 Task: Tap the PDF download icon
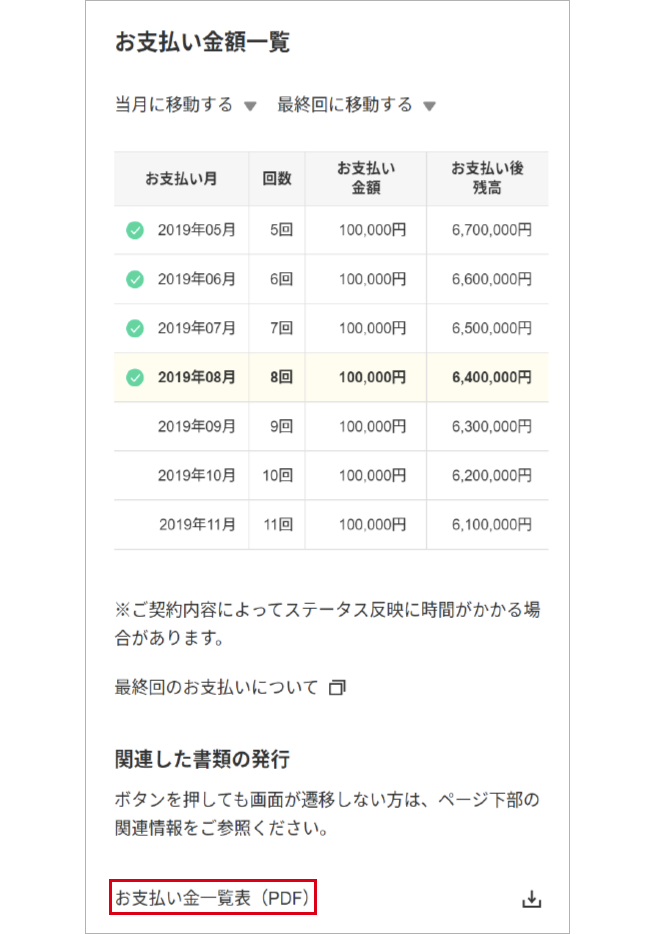(531, 899)
